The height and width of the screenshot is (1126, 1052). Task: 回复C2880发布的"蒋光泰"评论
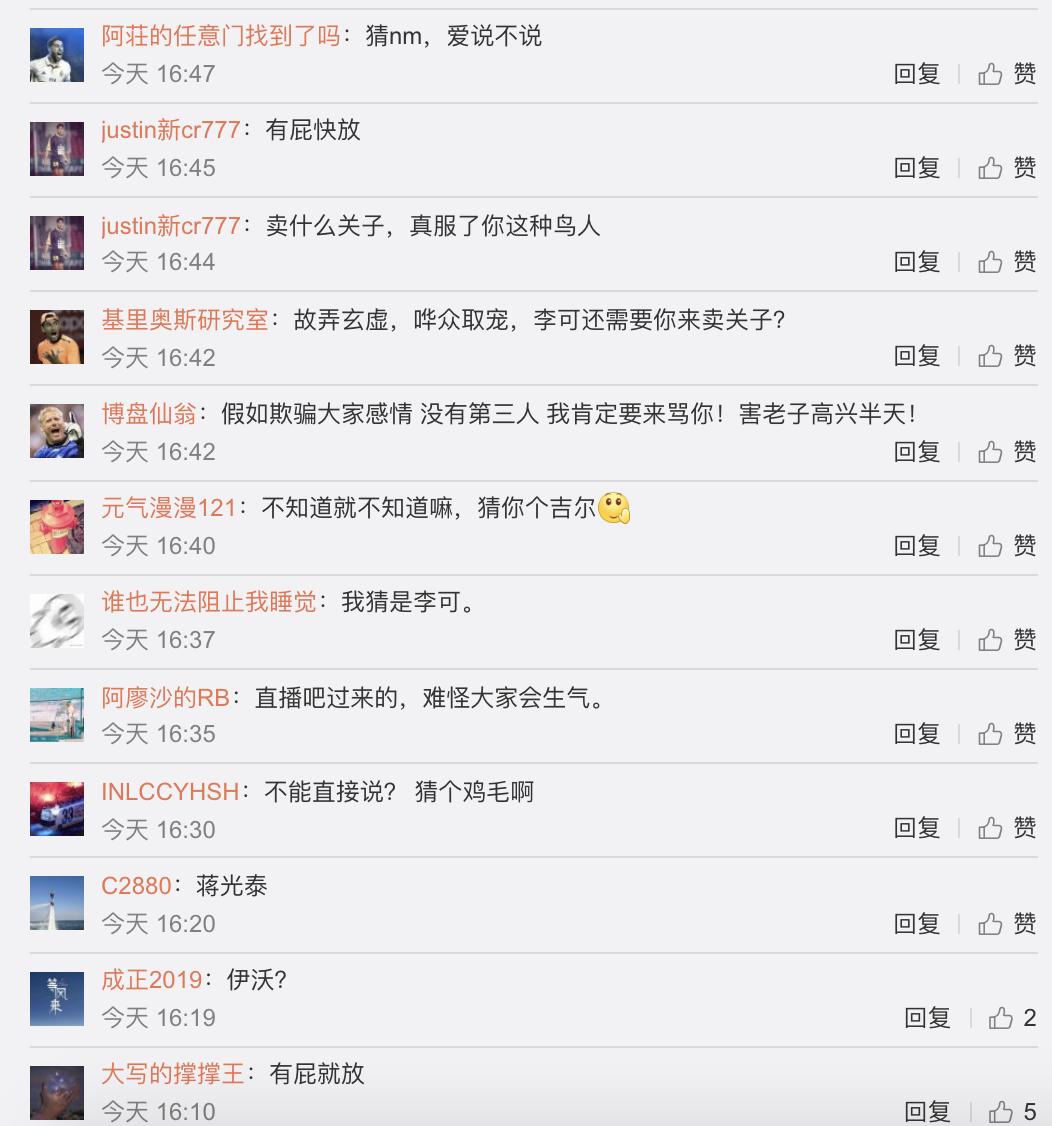pos(917,923)
